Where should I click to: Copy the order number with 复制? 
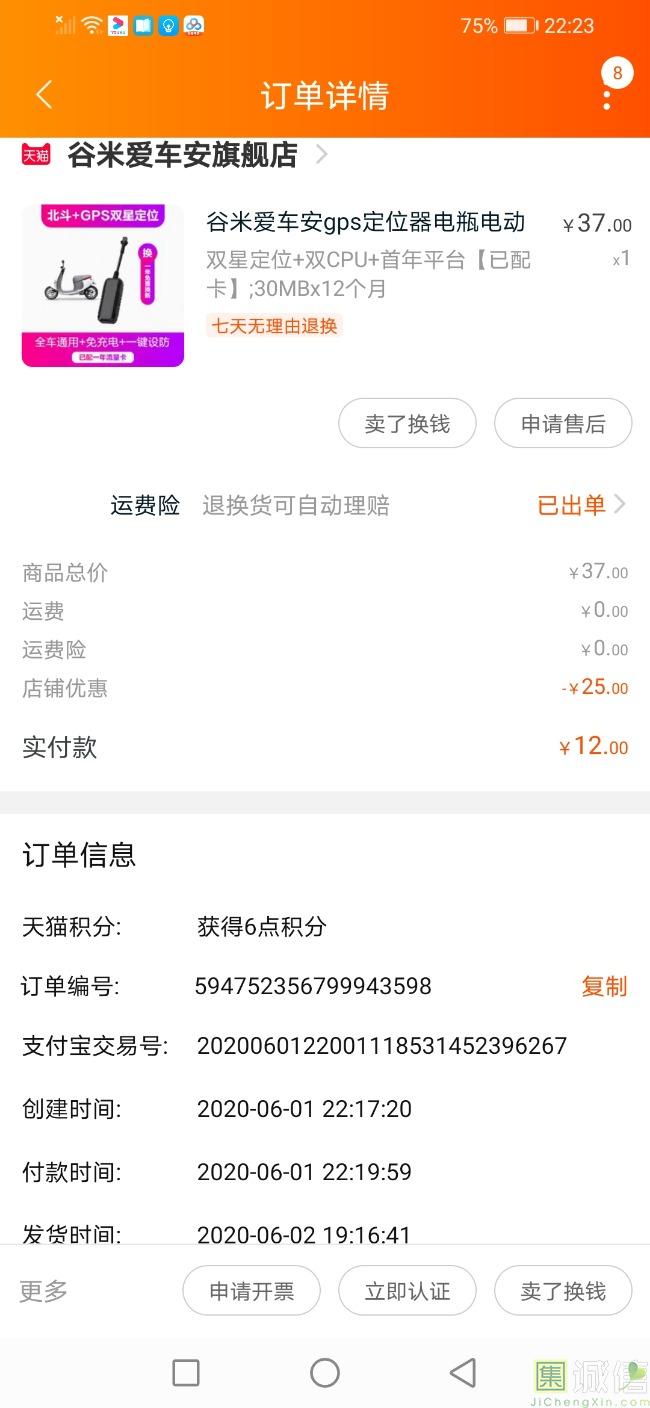click(604, 986)
